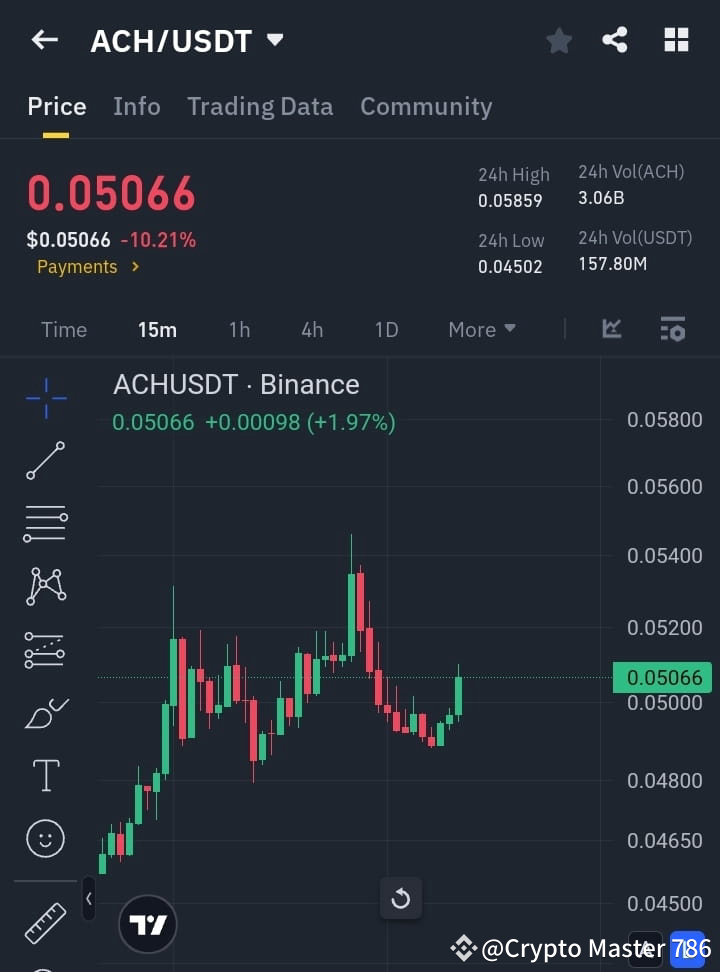Open the horizontal lines drawing tool
Image resolution: width=720 pixels, height=972 pixels.
pos(45,524)
